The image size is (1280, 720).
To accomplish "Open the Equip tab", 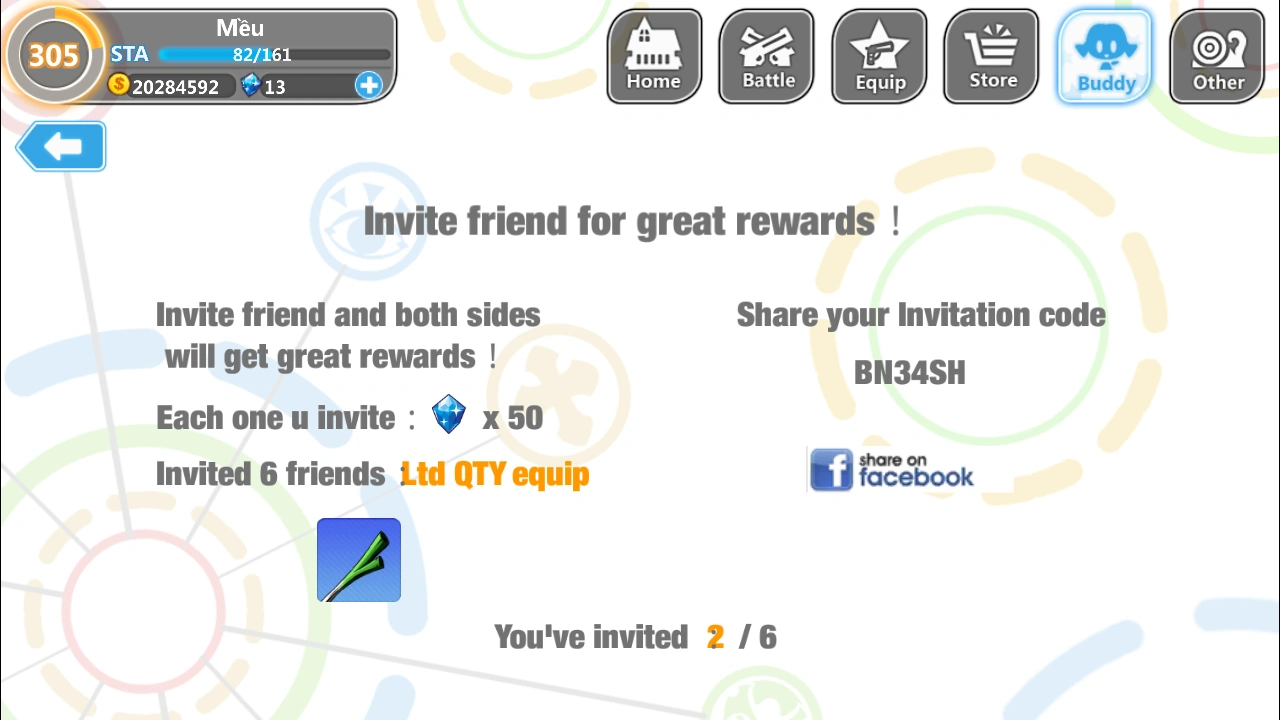I will coord(879,57).
